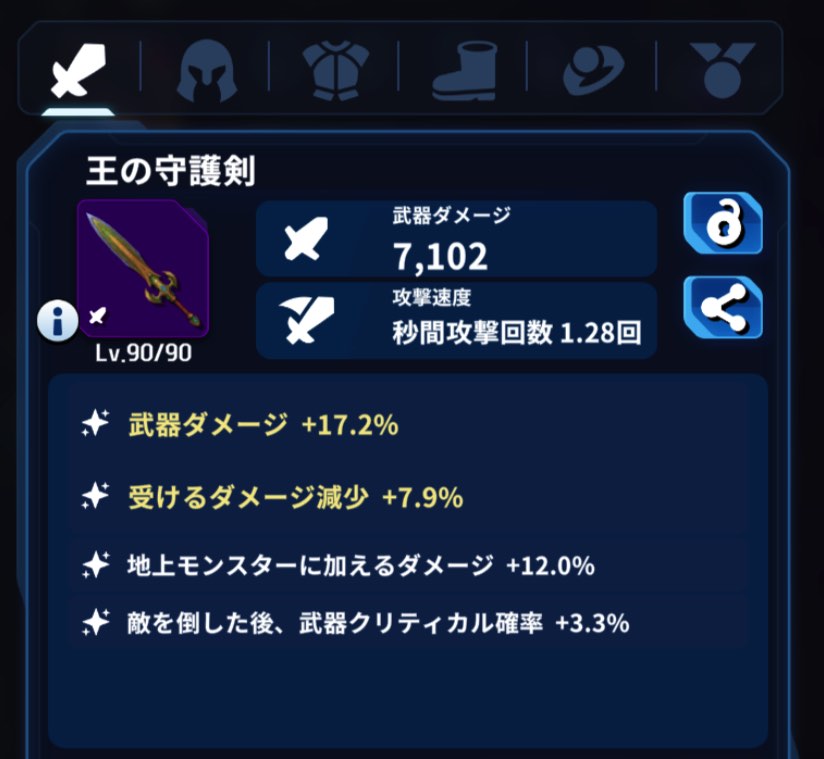824x759 pixels.
Task: Select the boots equipment tab
Action: 464,69
